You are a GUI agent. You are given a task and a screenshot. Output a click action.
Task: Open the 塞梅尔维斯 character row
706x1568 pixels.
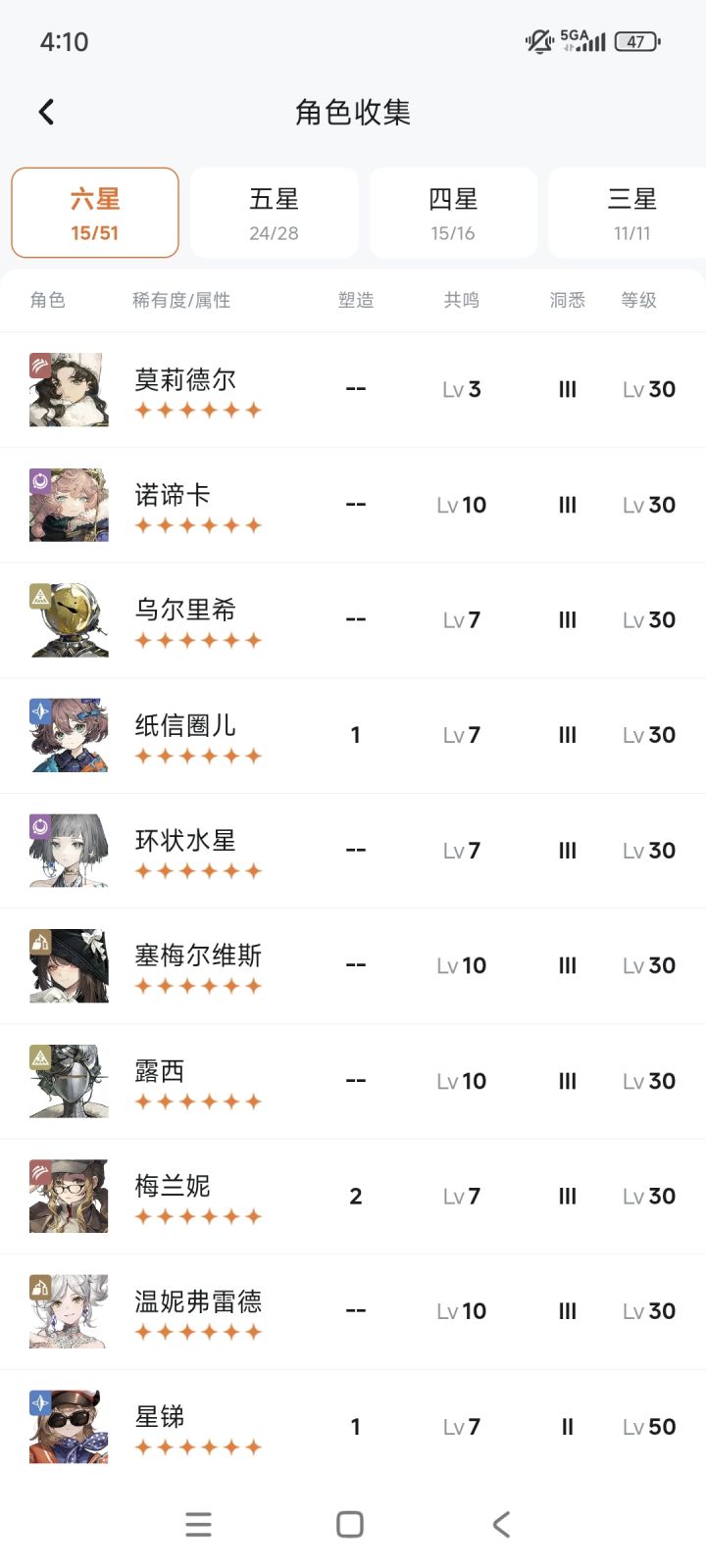(353, 966)
